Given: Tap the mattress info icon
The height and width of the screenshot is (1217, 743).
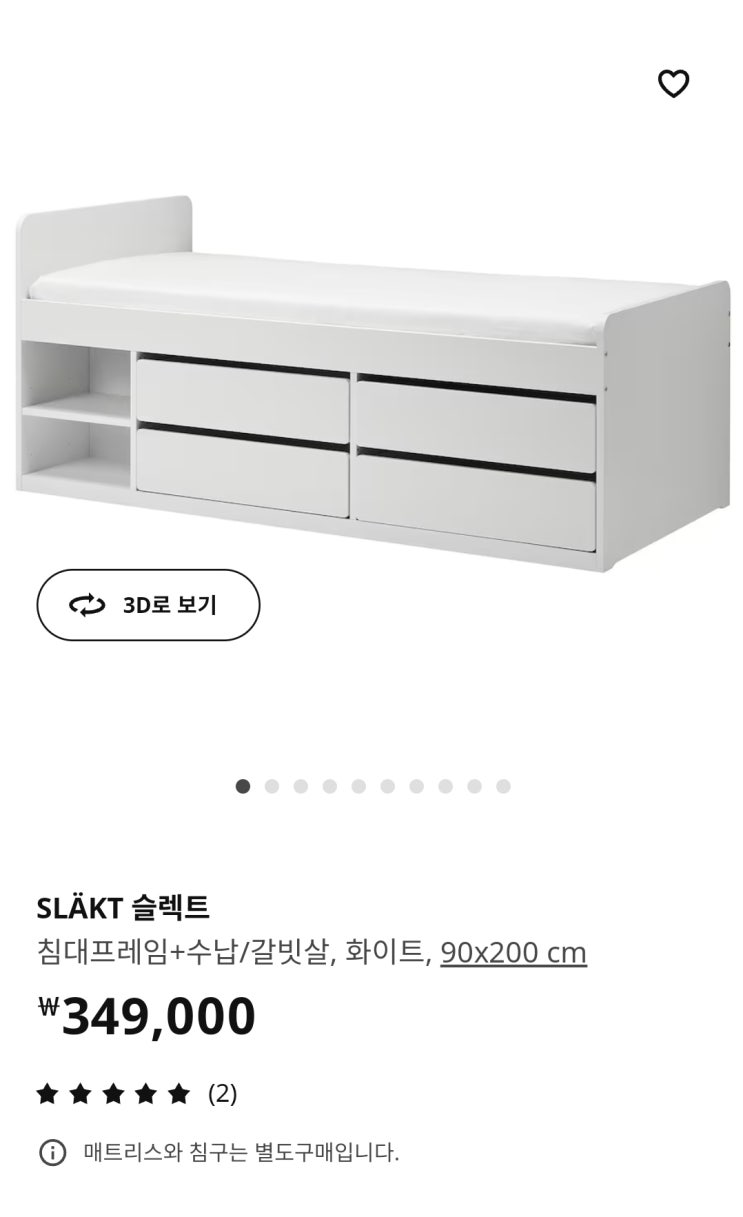Looking at the screenshot, I should (52, 1153).
